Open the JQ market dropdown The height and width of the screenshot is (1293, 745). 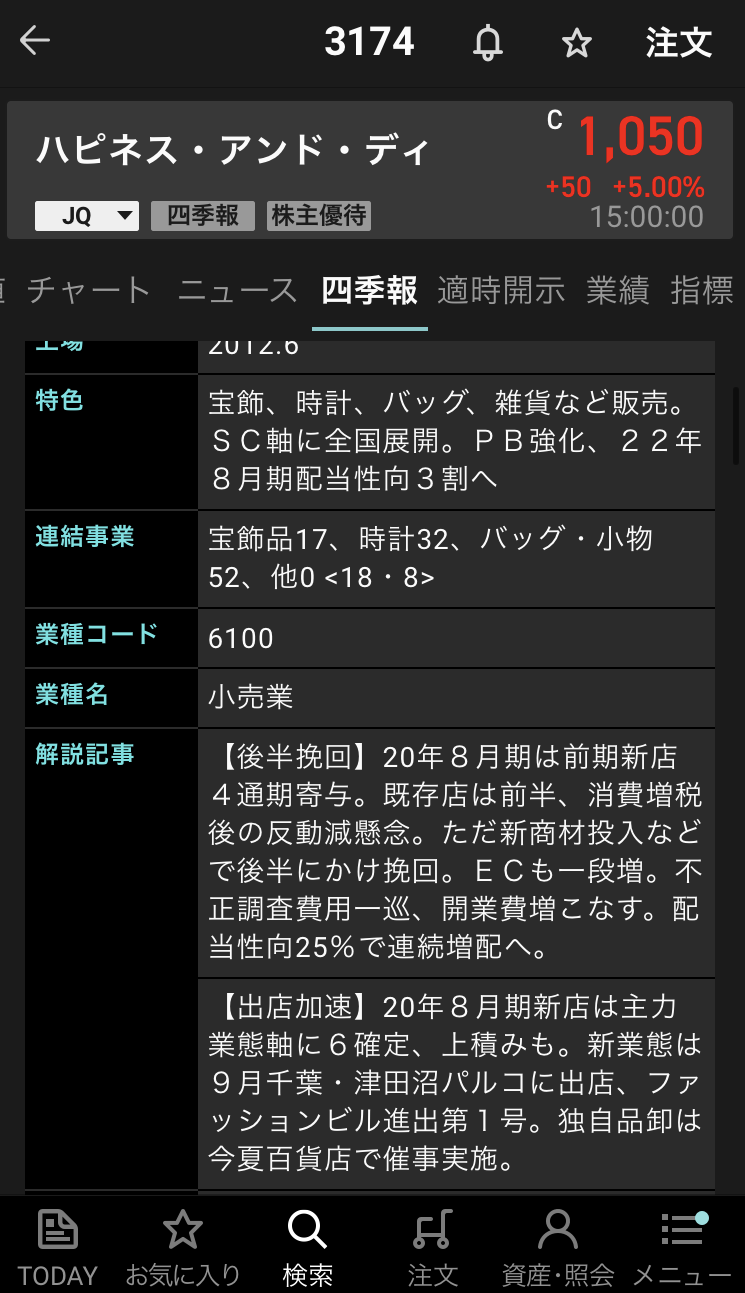pyautogui.click(x=86, y=216)
